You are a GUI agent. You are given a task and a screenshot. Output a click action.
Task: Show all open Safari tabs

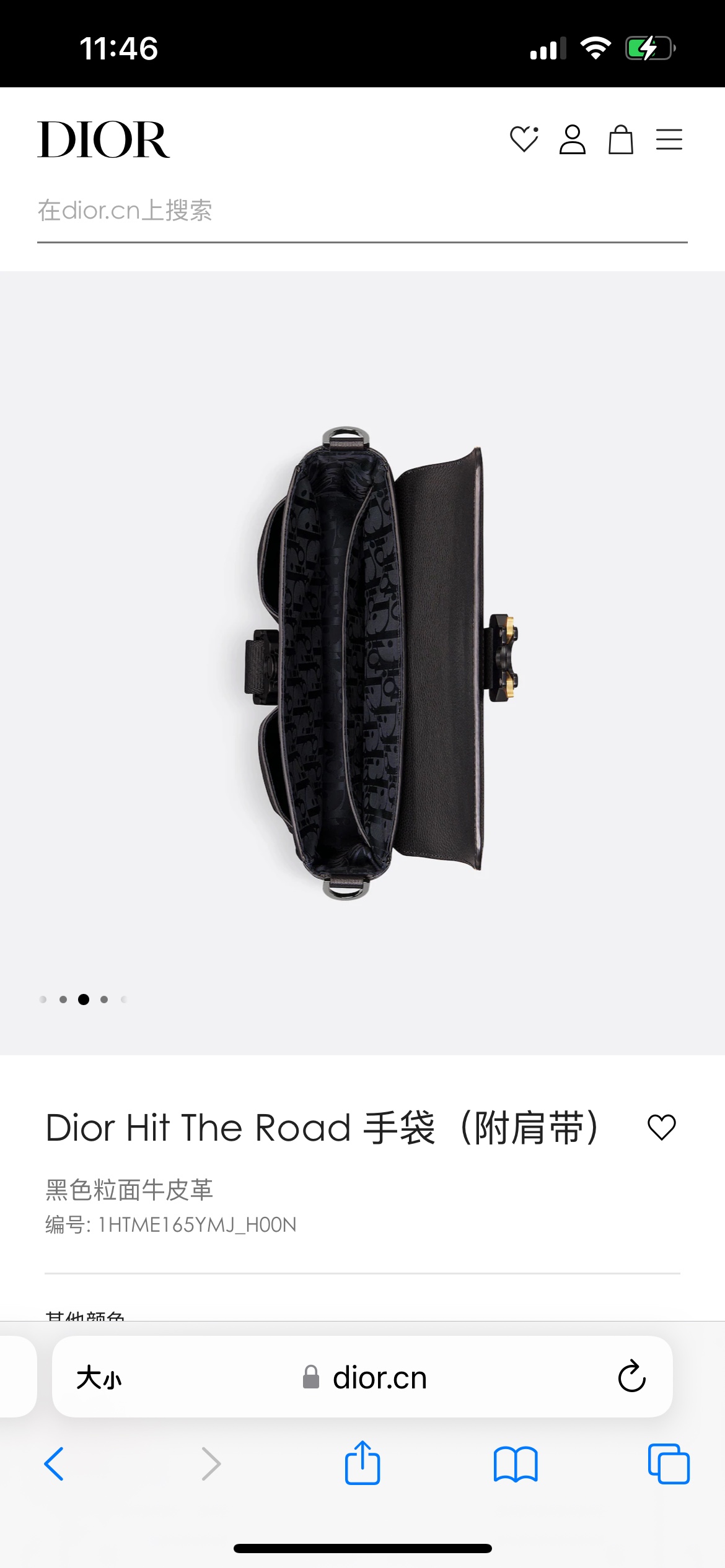[x=668, y=1464]
